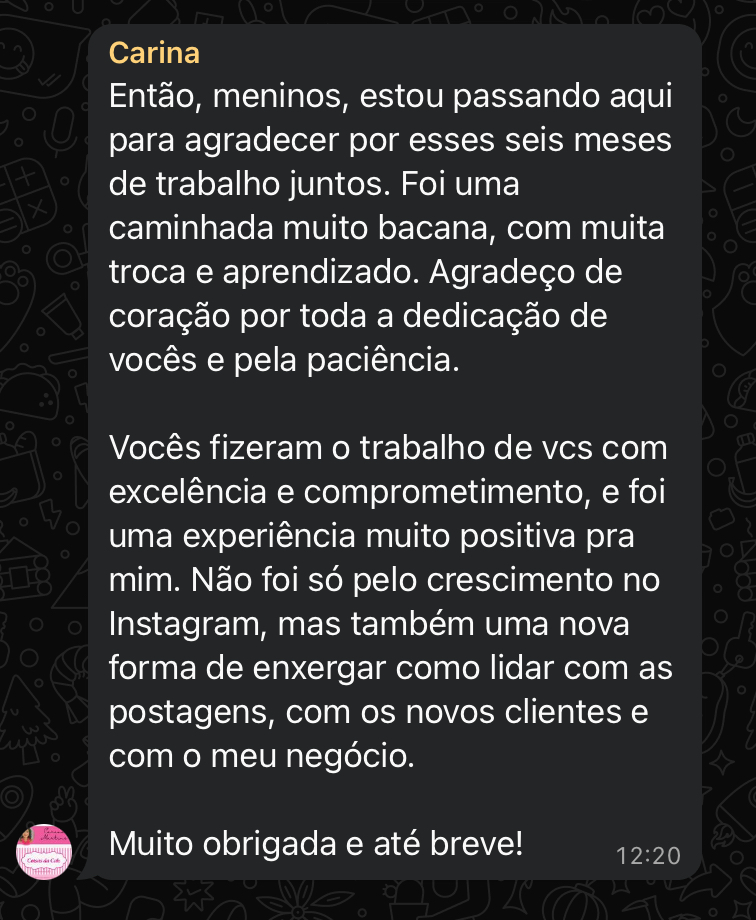Click the closing line 'Muito obrigada e até breve!'

pyautogui.click(x=317, y=843)
